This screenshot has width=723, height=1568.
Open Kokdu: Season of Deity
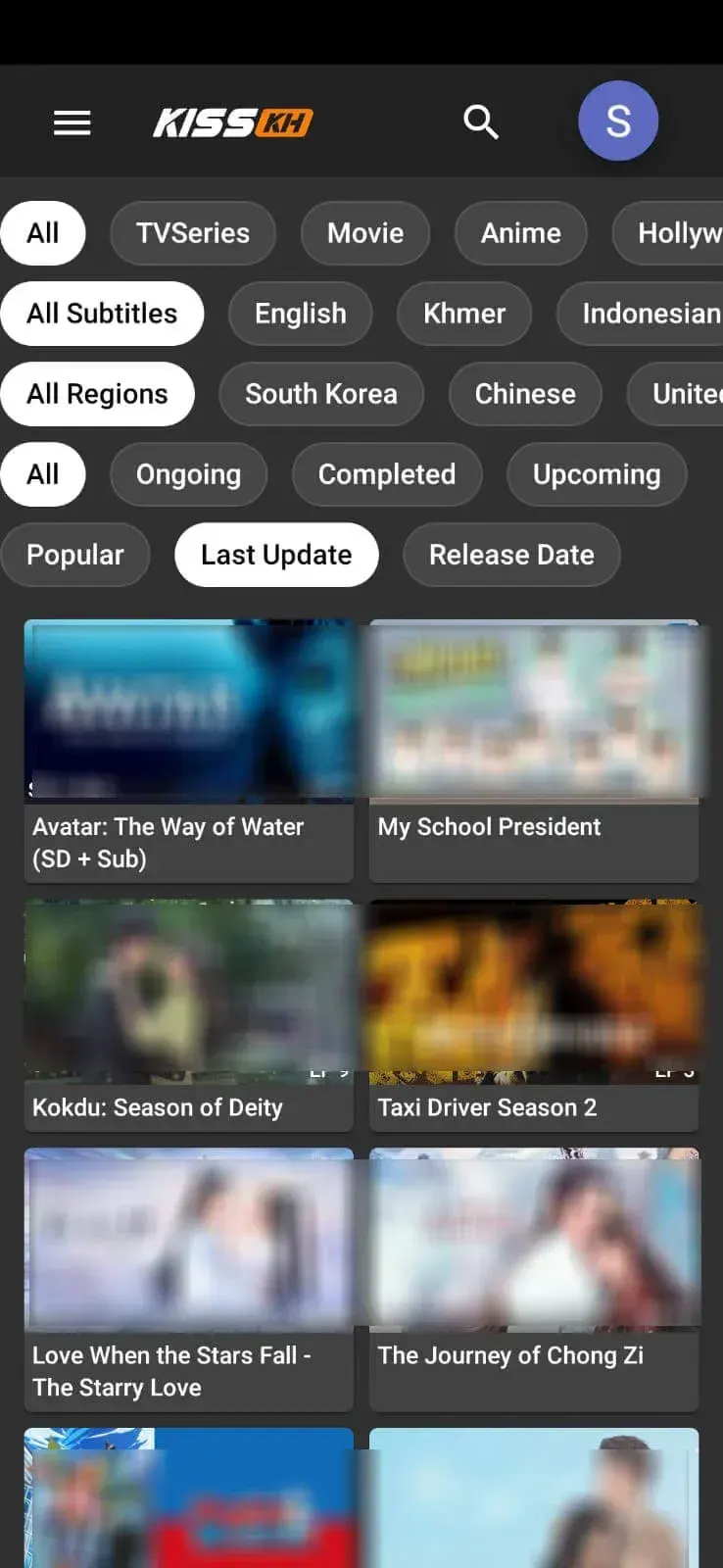pos(188,1014)
